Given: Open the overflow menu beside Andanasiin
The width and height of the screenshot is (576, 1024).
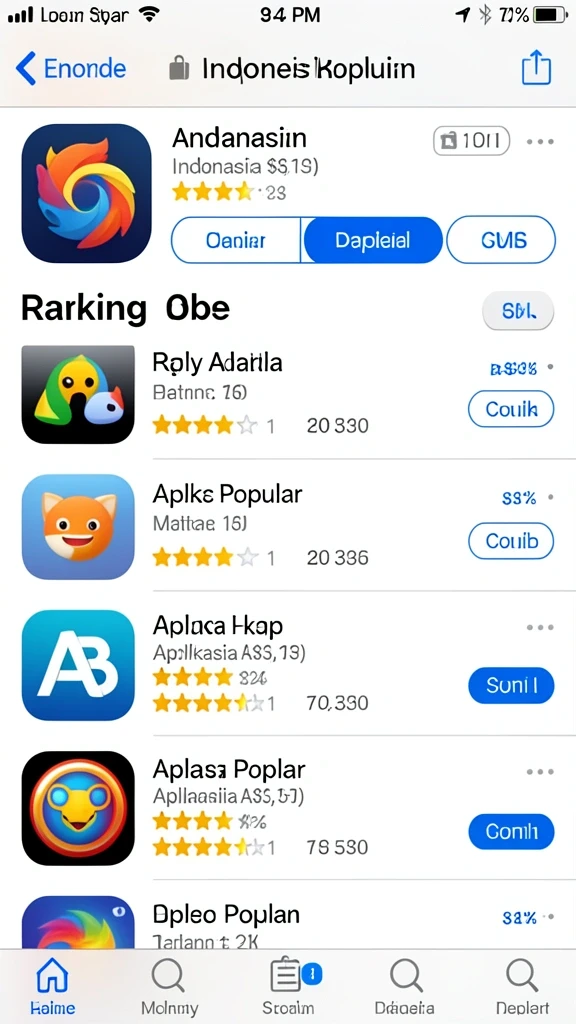Looking at the screenshot, I should pos(540,141).
